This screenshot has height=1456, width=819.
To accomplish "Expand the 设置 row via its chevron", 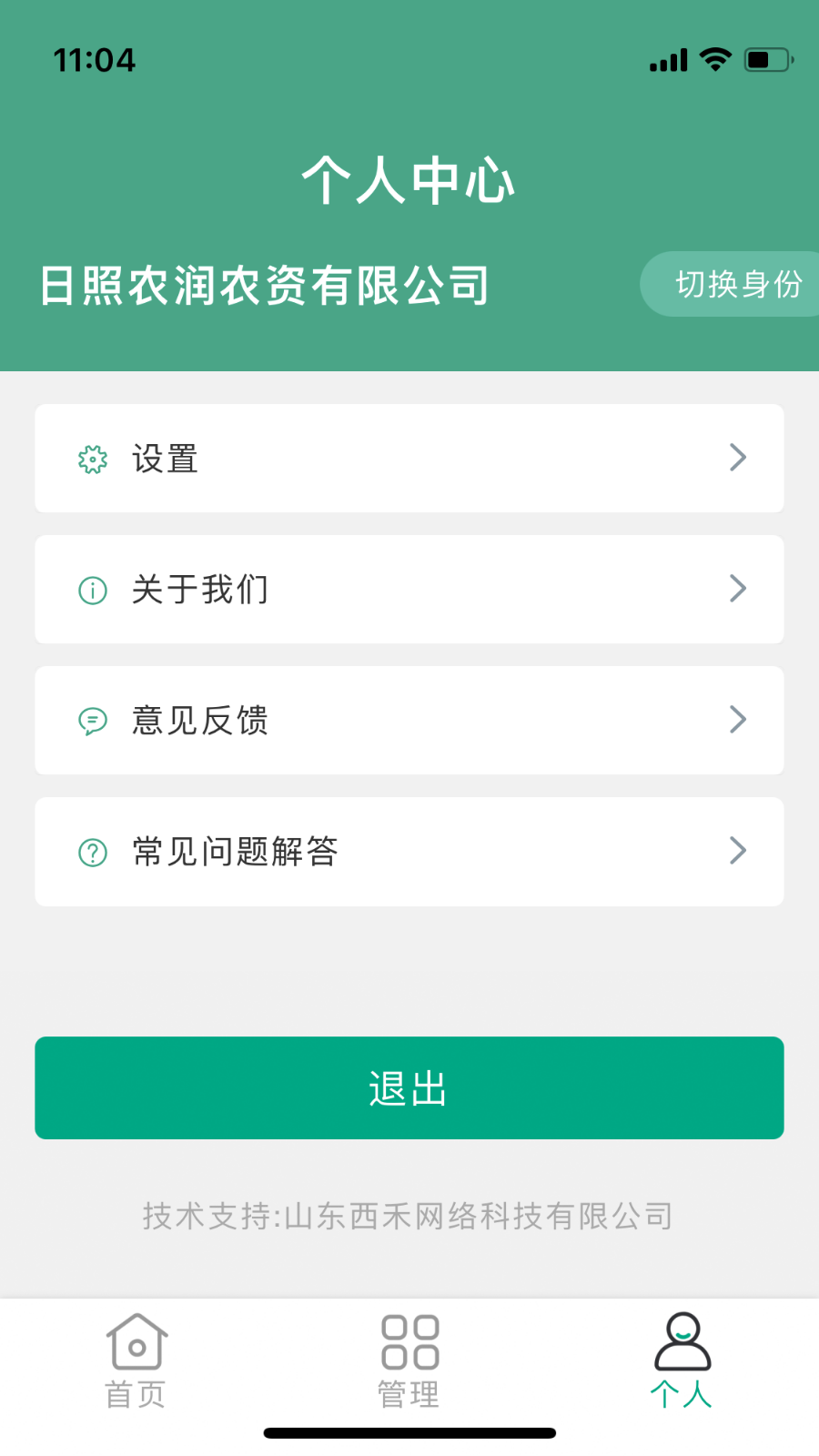I will [738, 459].
